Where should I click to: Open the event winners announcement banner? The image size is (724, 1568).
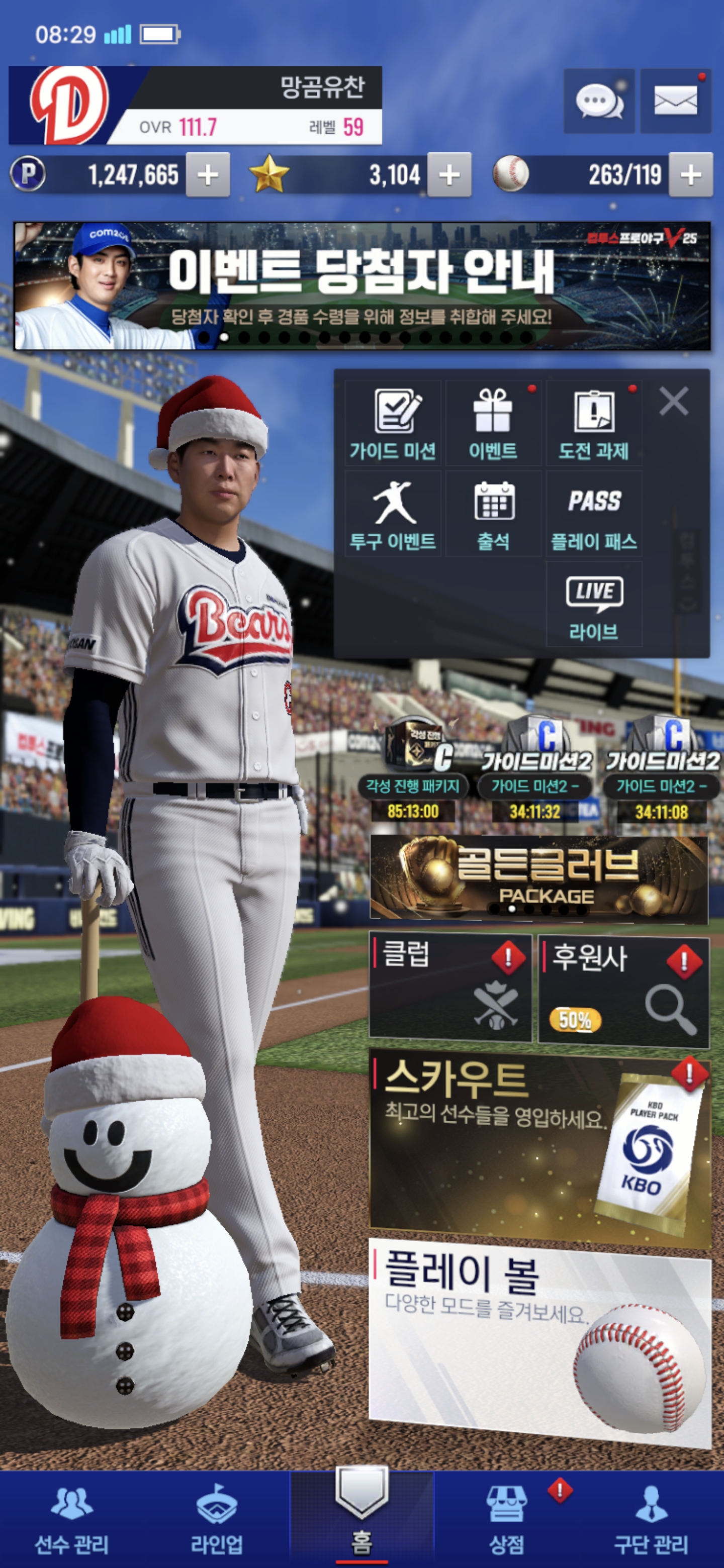pos(361,286)
